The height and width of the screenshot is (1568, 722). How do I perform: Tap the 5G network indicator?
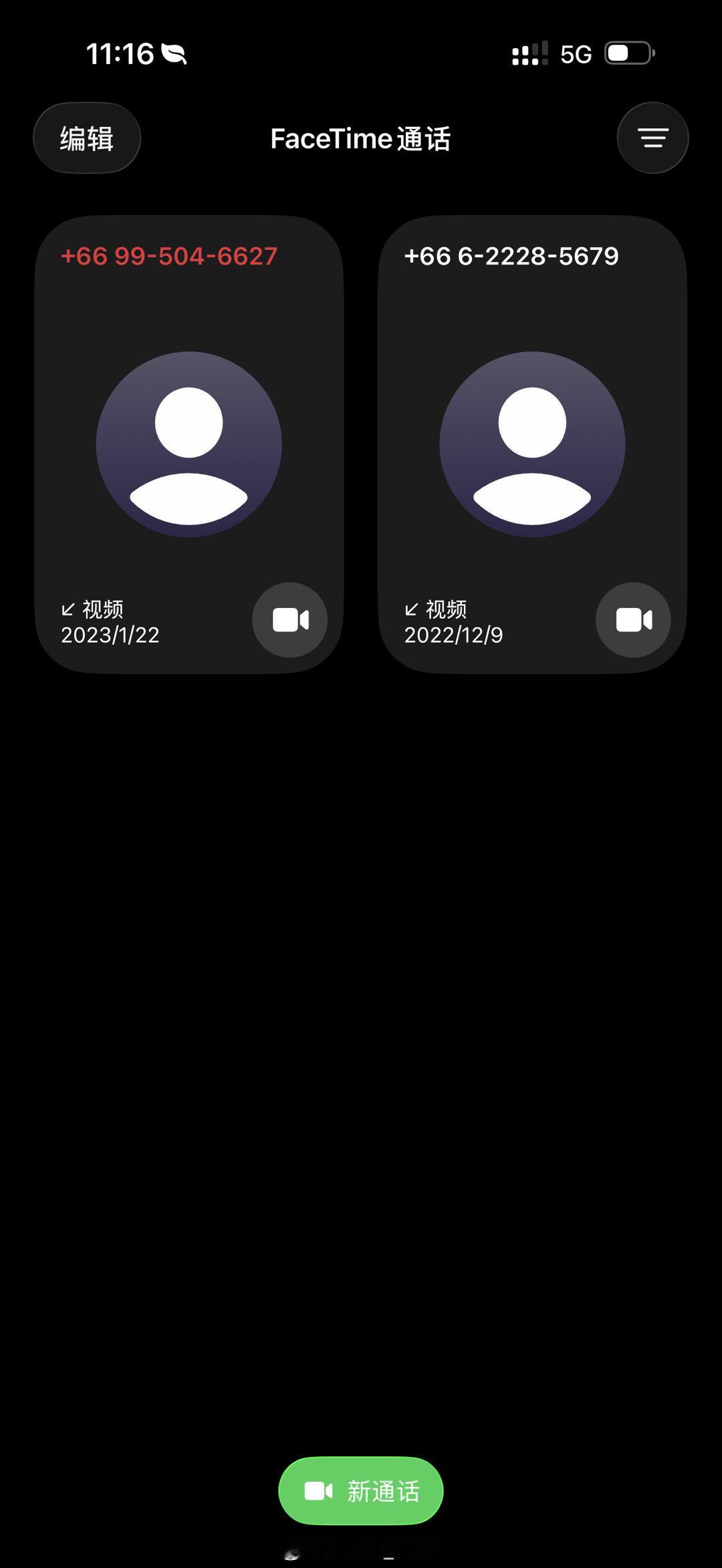point(576,55)
